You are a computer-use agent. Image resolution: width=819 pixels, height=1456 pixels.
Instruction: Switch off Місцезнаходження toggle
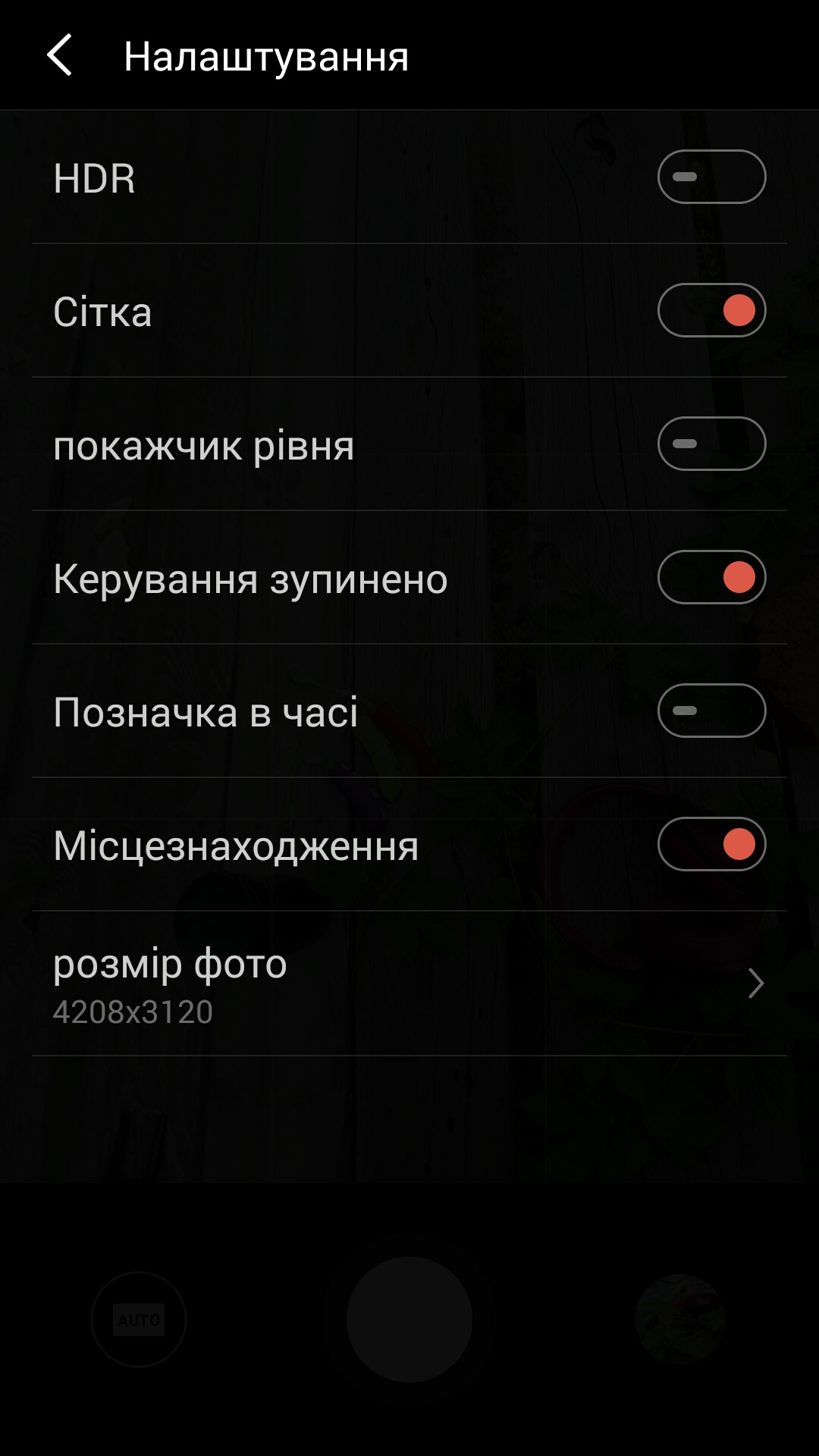pyautogui.click(x=711, y=844)
